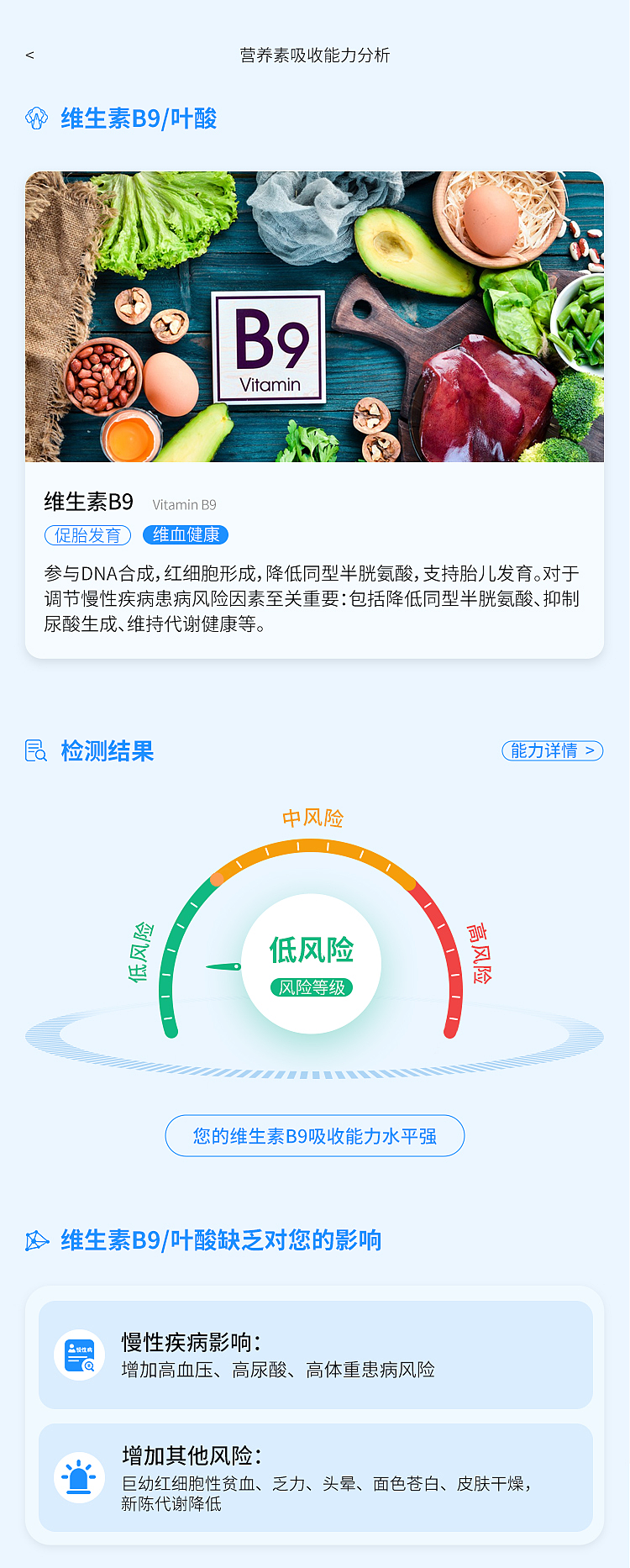Screen dimensions: 630x1568
Task: Click the 慢性疾病 document icon
Action: pos(79,1355)
